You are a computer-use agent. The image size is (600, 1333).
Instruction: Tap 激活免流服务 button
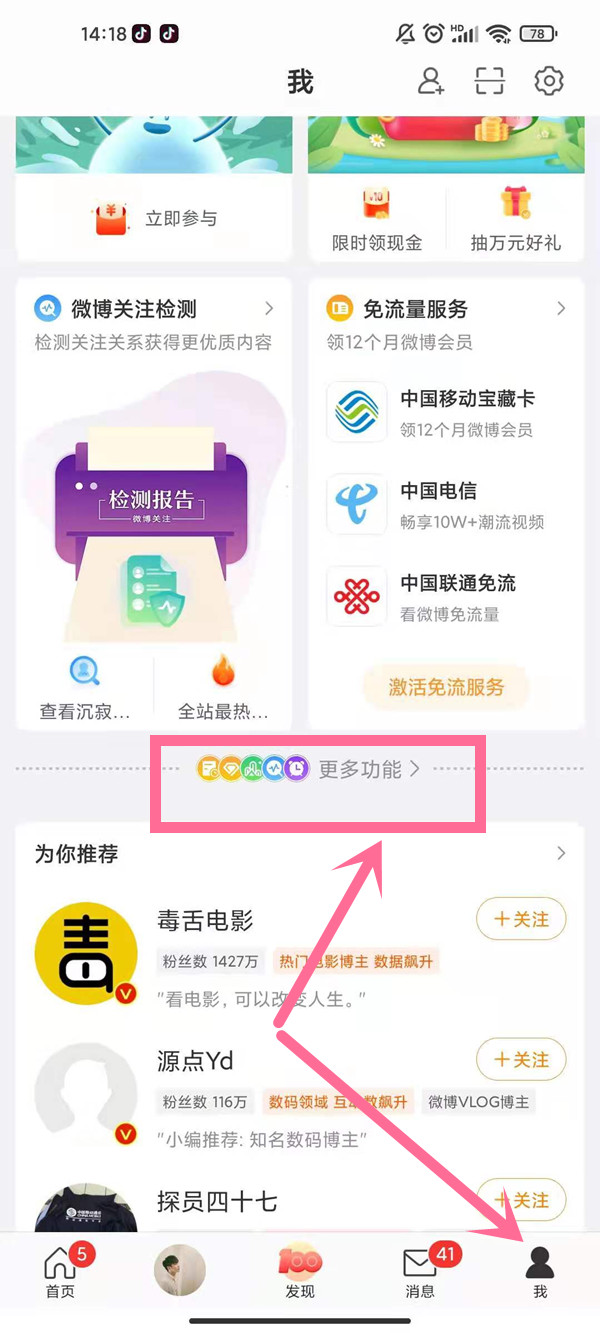[446, 687]
